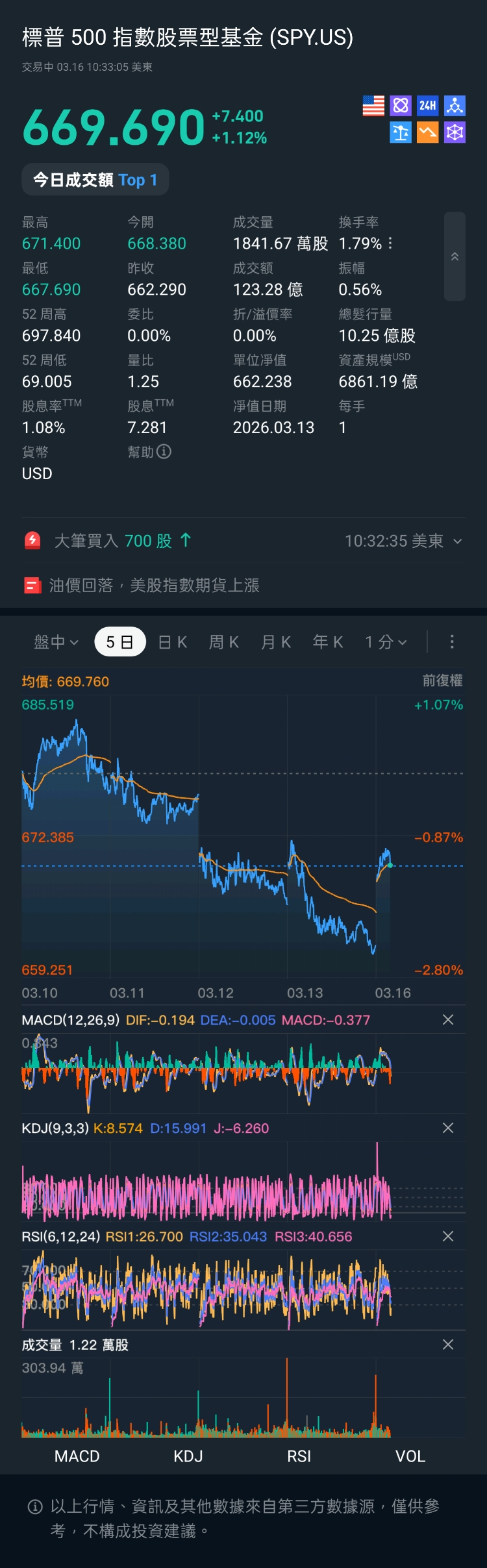The height and width of the screenshot is (1568, 487).
Task: Close the MACD indicator panel
Action: pyautogui.click(x=448, y=1020)
